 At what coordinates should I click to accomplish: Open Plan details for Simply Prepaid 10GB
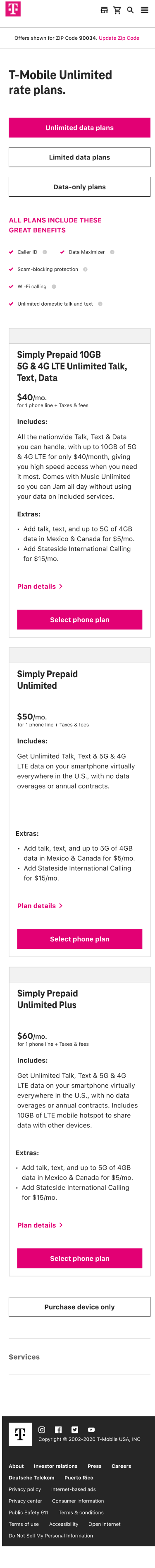40,586
